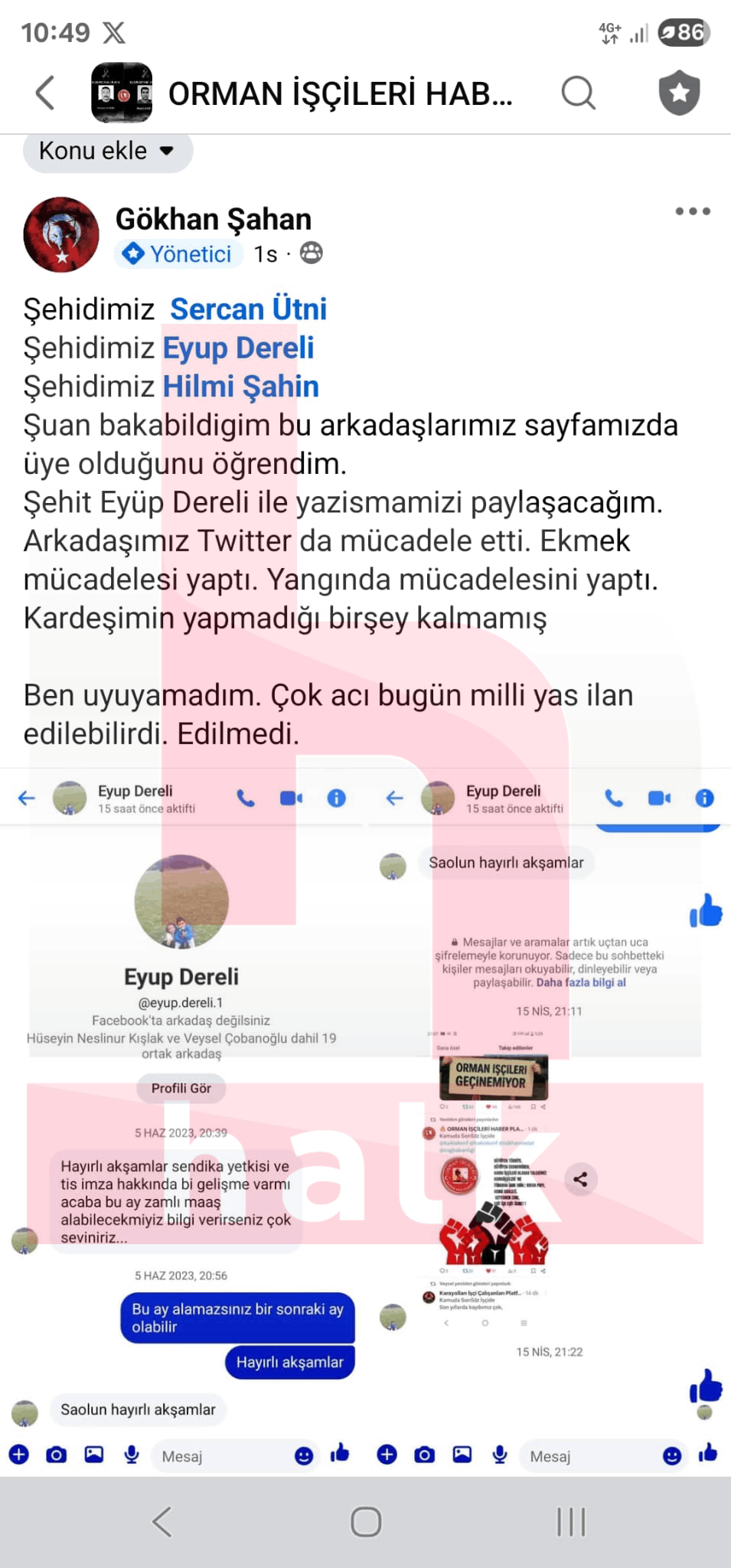Start a video call in the chat
Image resolution: width=731 pixels, height=1568 pixels.
pyautogui.click(x=289, y=797)
